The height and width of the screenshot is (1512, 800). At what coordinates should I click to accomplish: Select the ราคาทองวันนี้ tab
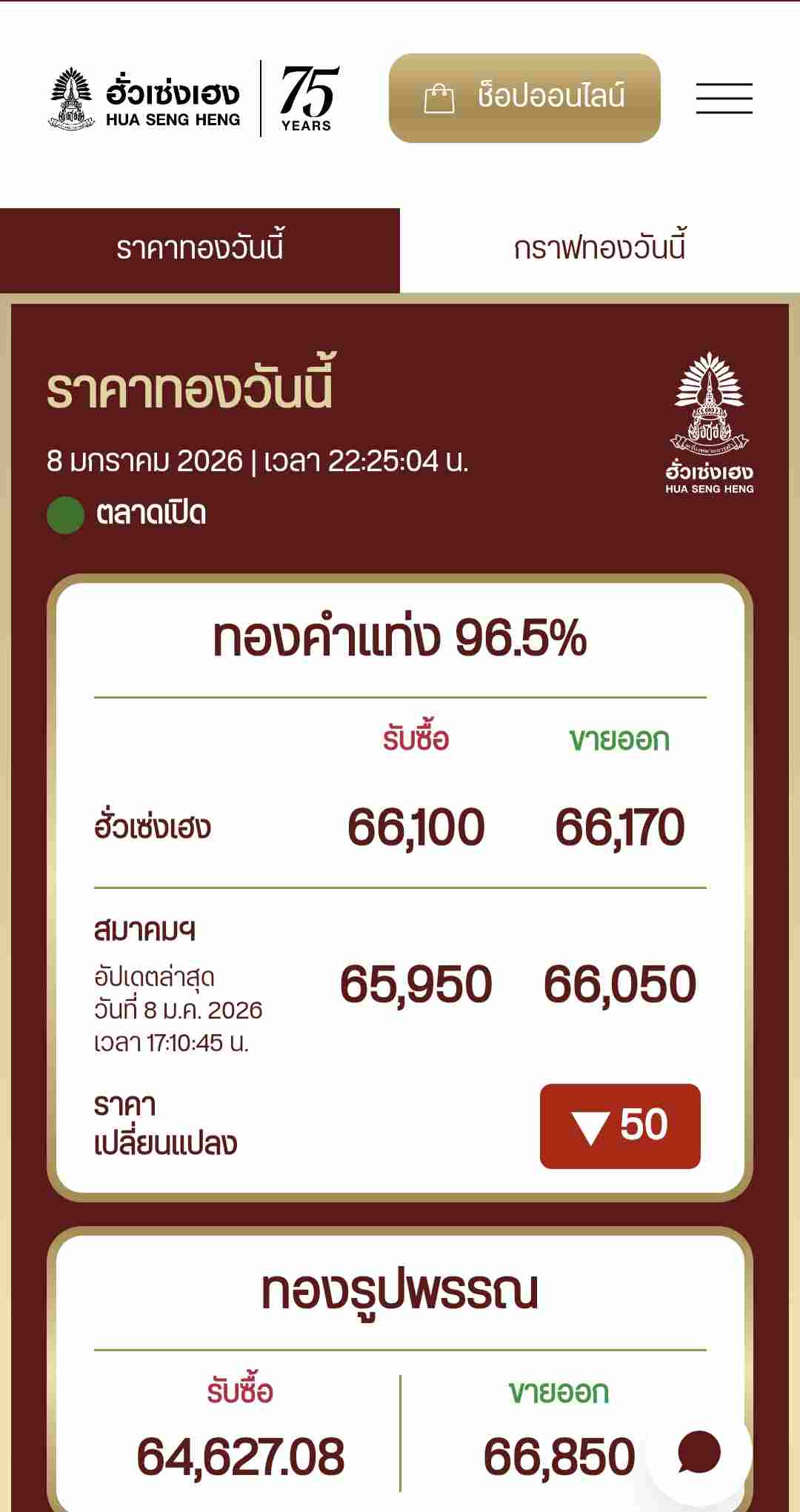pyautogui.click(x=200, y=250)
